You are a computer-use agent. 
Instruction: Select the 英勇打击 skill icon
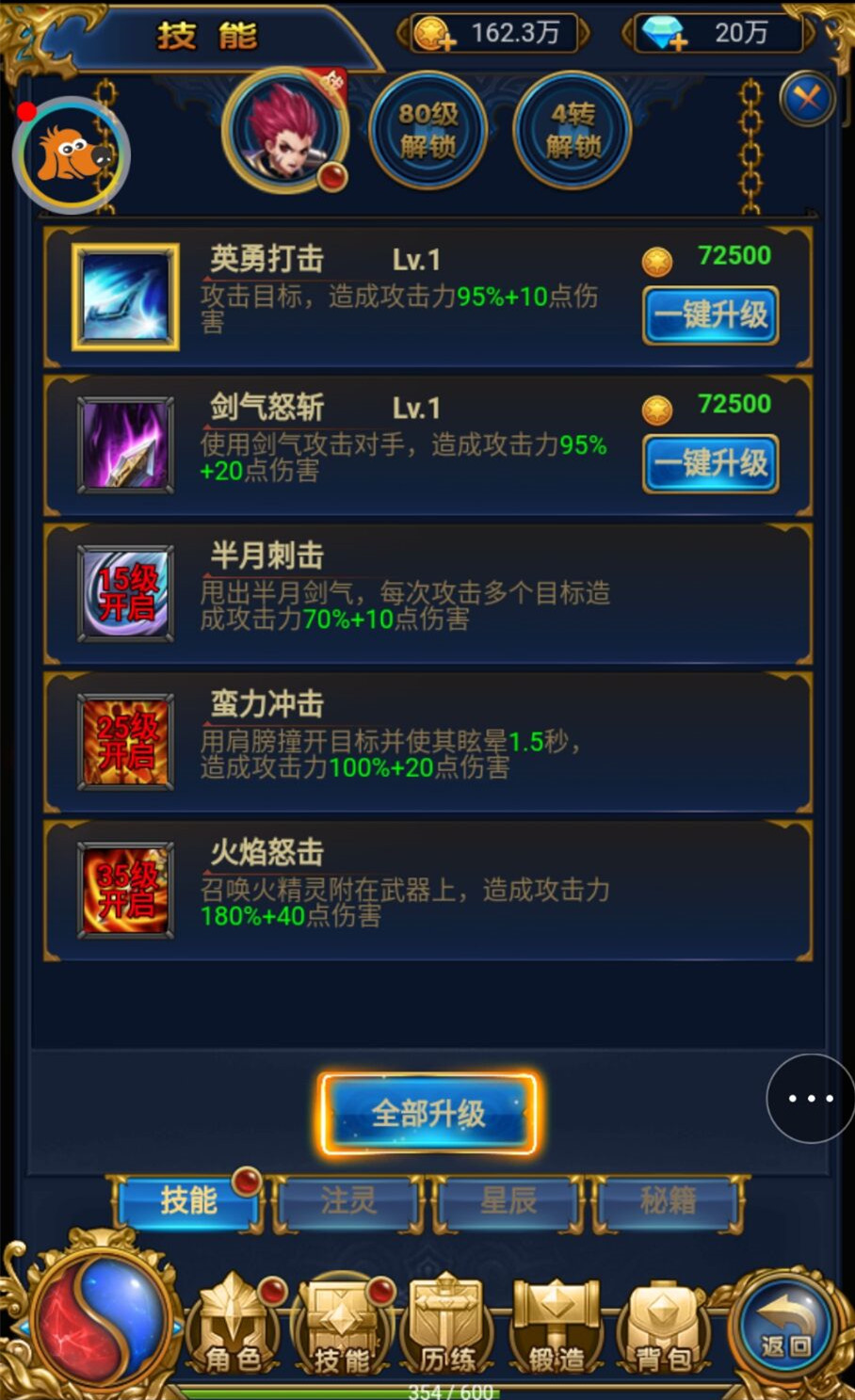(x=125, y=297)
